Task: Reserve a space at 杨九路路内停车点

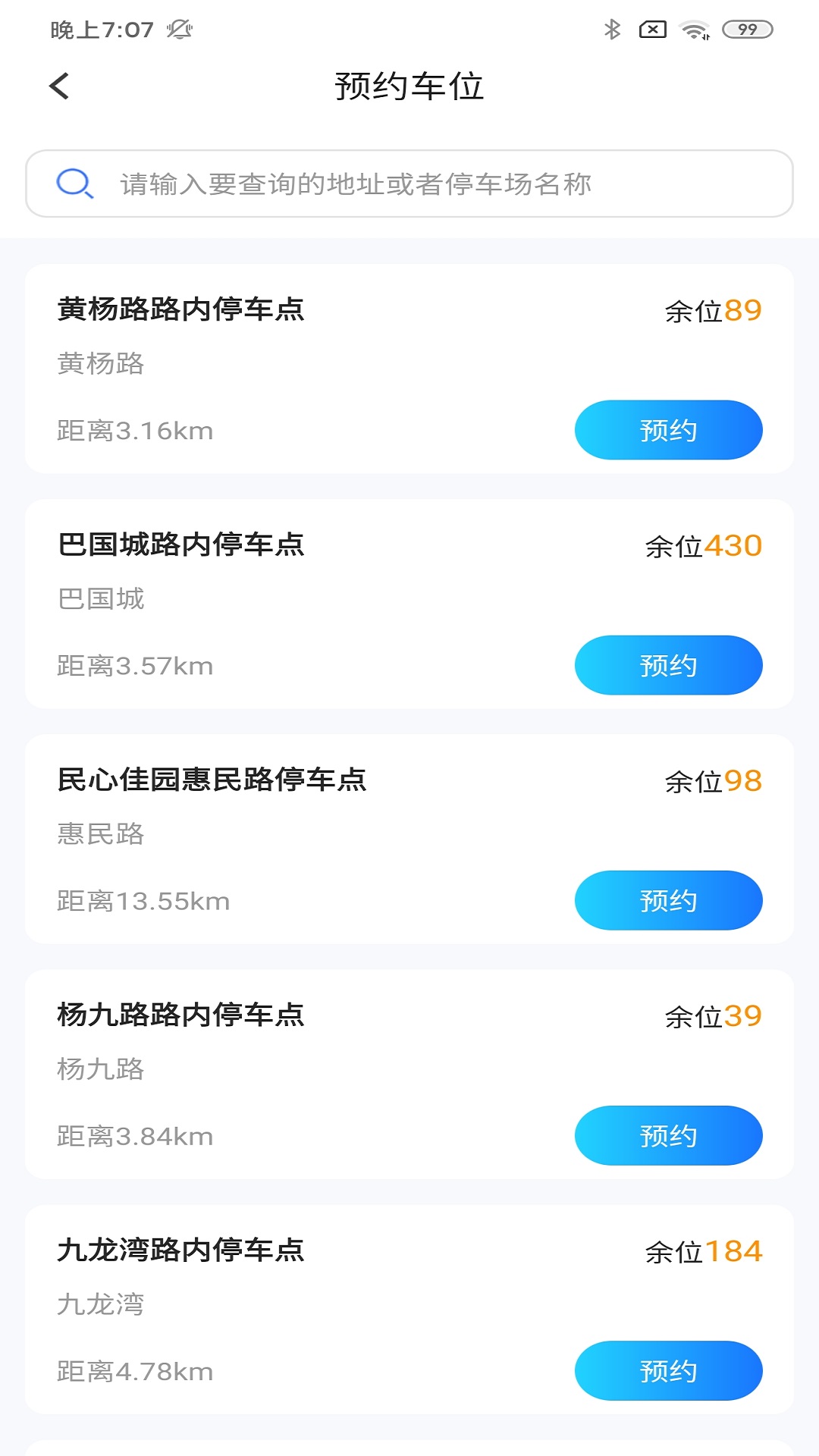Action: (668, 1135)
